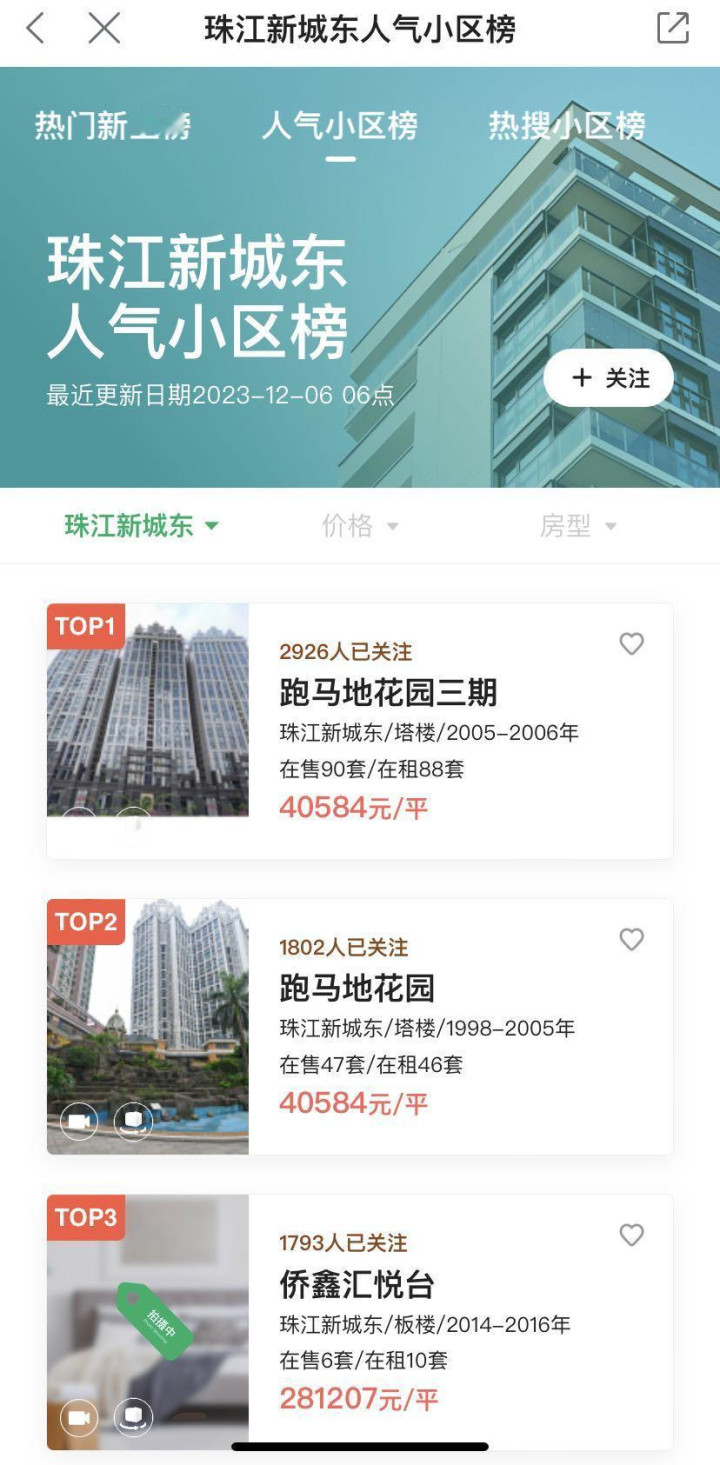The height and width of the screenshot is (1465, 720).
Task: Open the 价格 filter dropdown
Action: 359,526
